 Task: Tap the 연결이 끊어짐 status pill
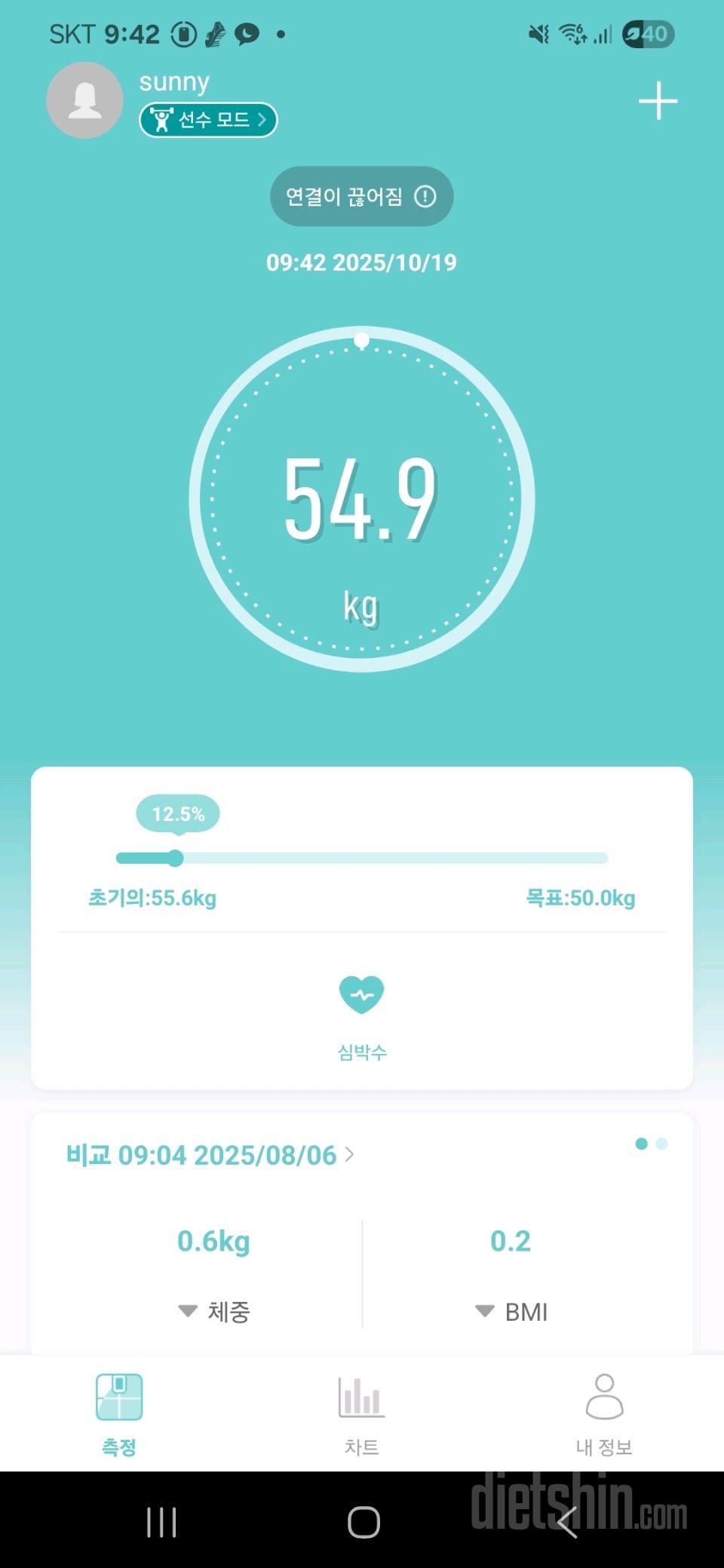[361, 197]
